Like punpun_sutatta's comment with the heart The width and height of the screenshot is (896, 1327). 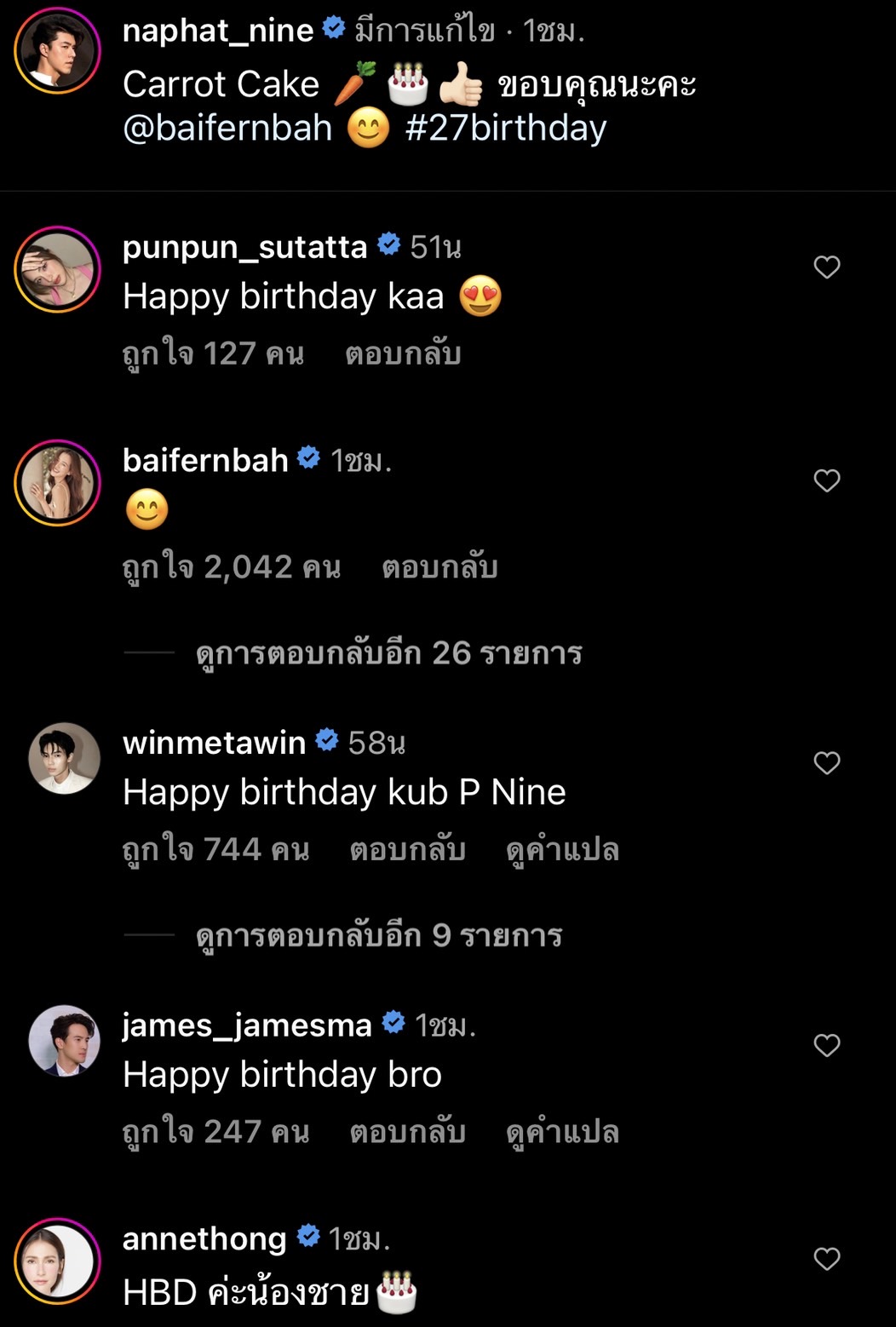point(826,267)
